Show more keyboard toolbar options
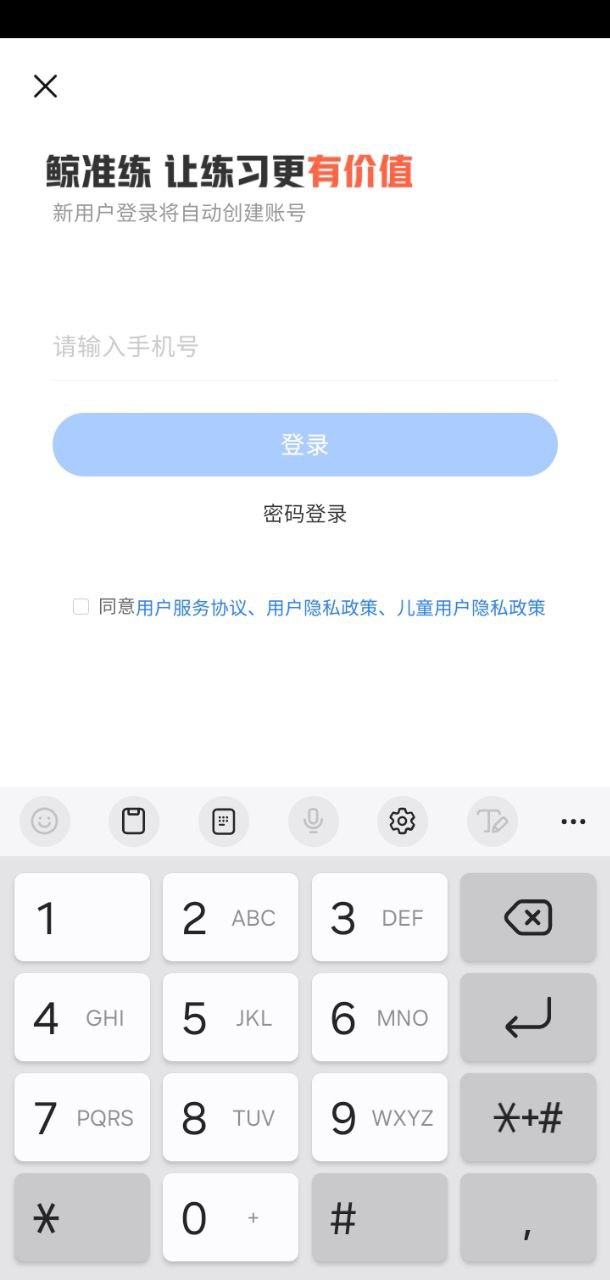The image size is (610, 1280). coord(573,822)
